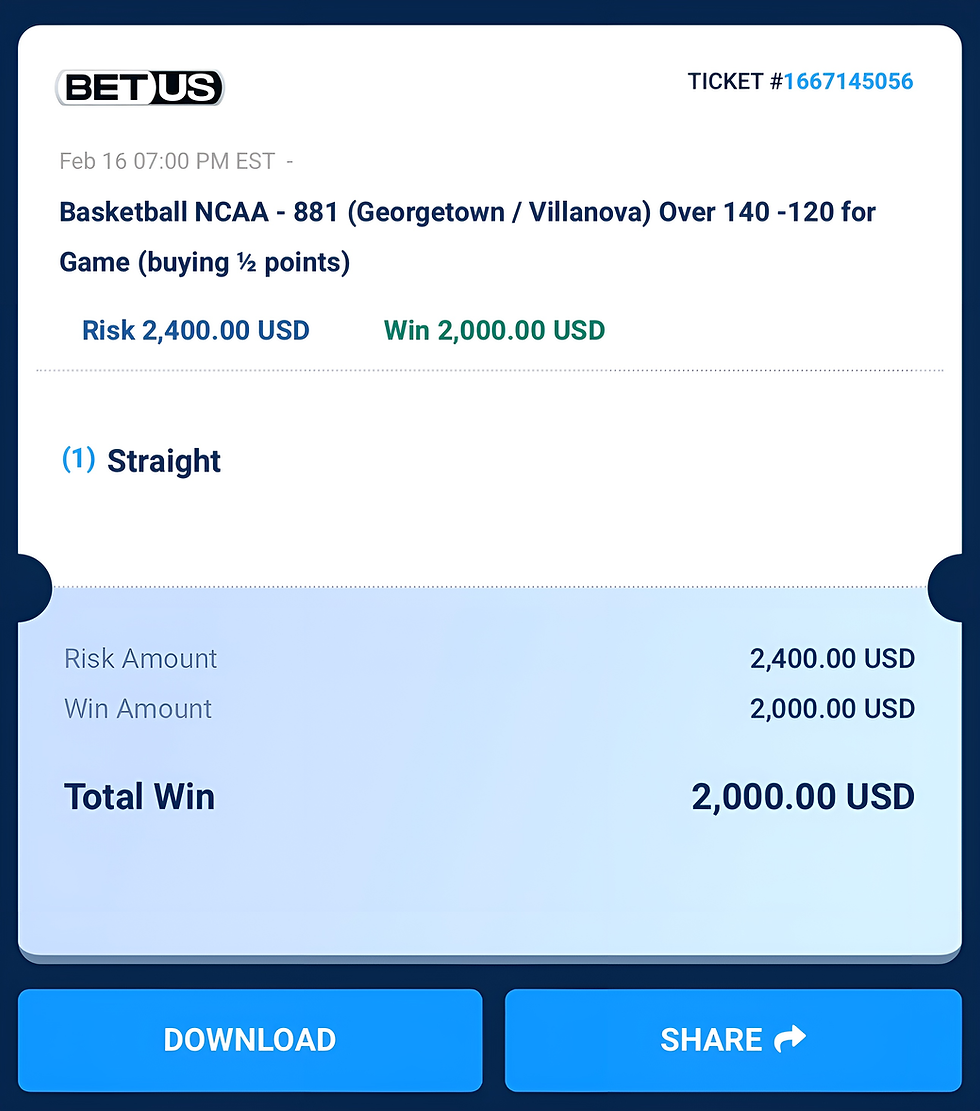The height and width of the screenshot is (1111, 980).
Task: Download the bet ticket
Action: point(250,1040)
